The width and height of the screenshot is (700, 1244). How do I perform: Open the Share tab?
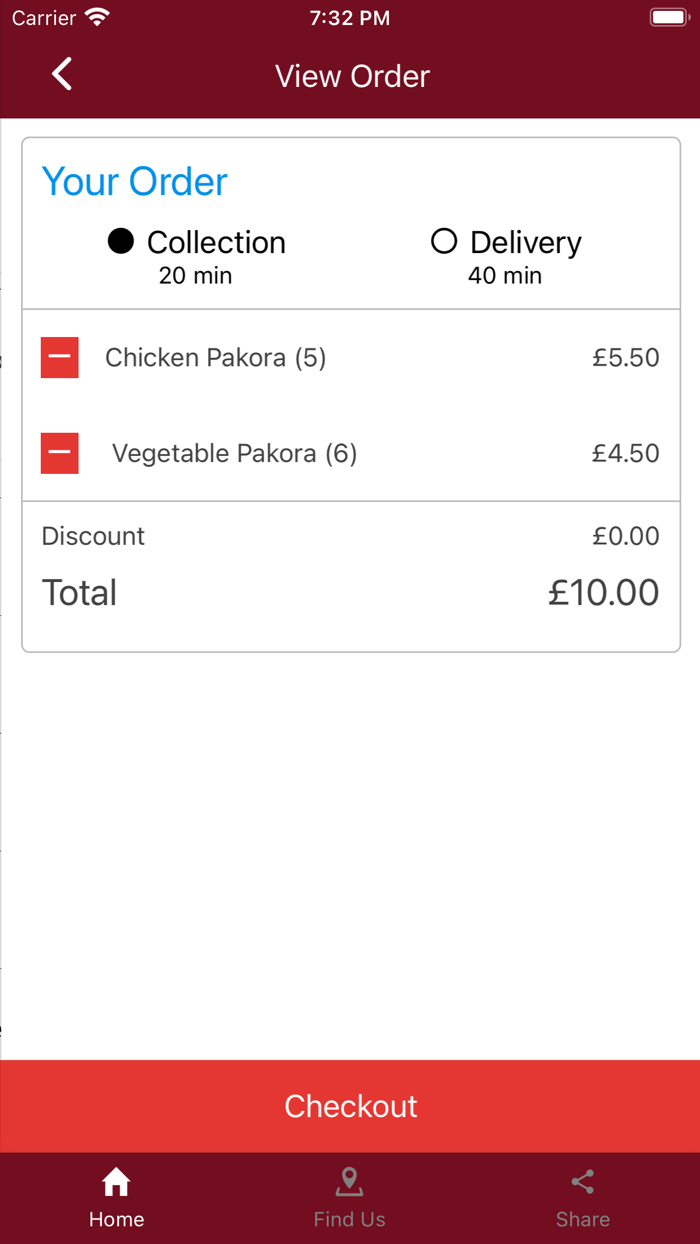[x=582, y=1198]
